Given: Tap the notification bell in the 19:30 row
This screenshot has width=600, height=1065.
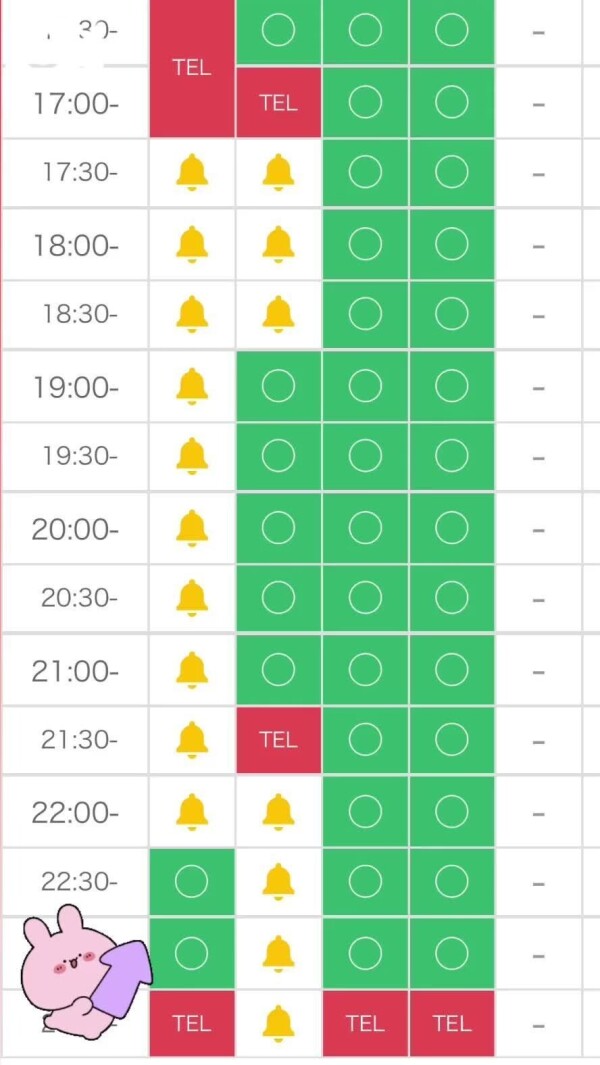Looking at the screenshot, I should 192,456.
